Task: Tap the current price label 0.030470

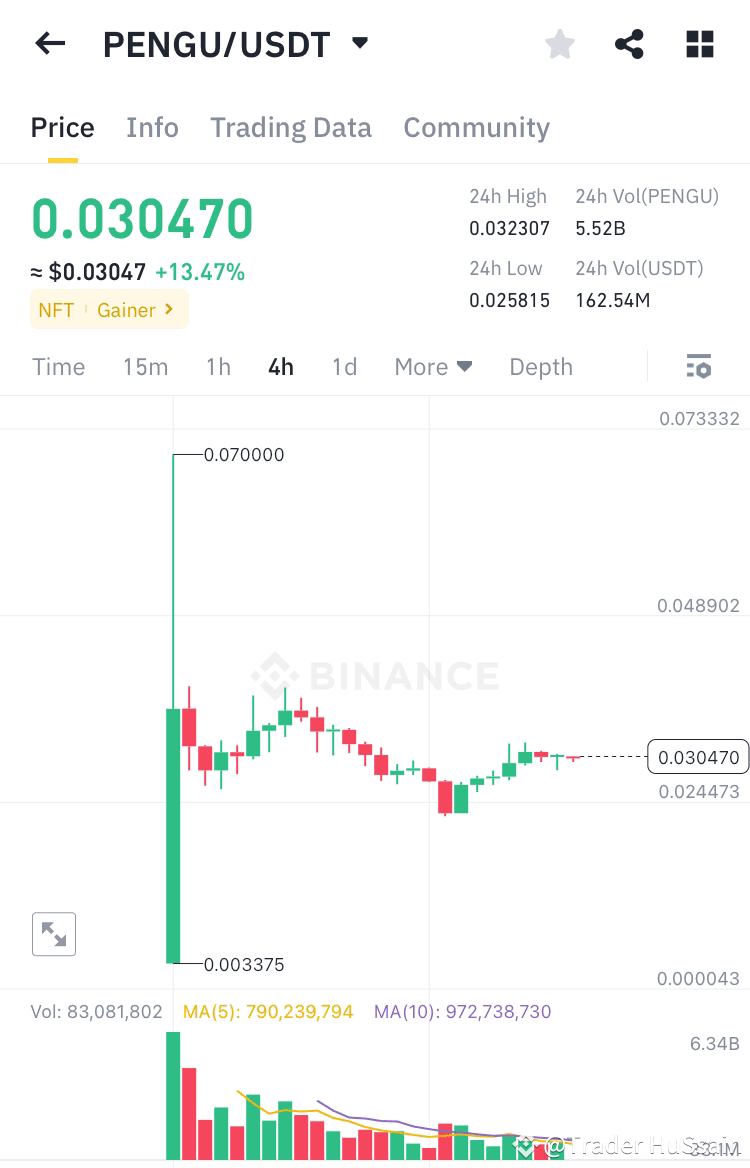Action: point(698,757)
